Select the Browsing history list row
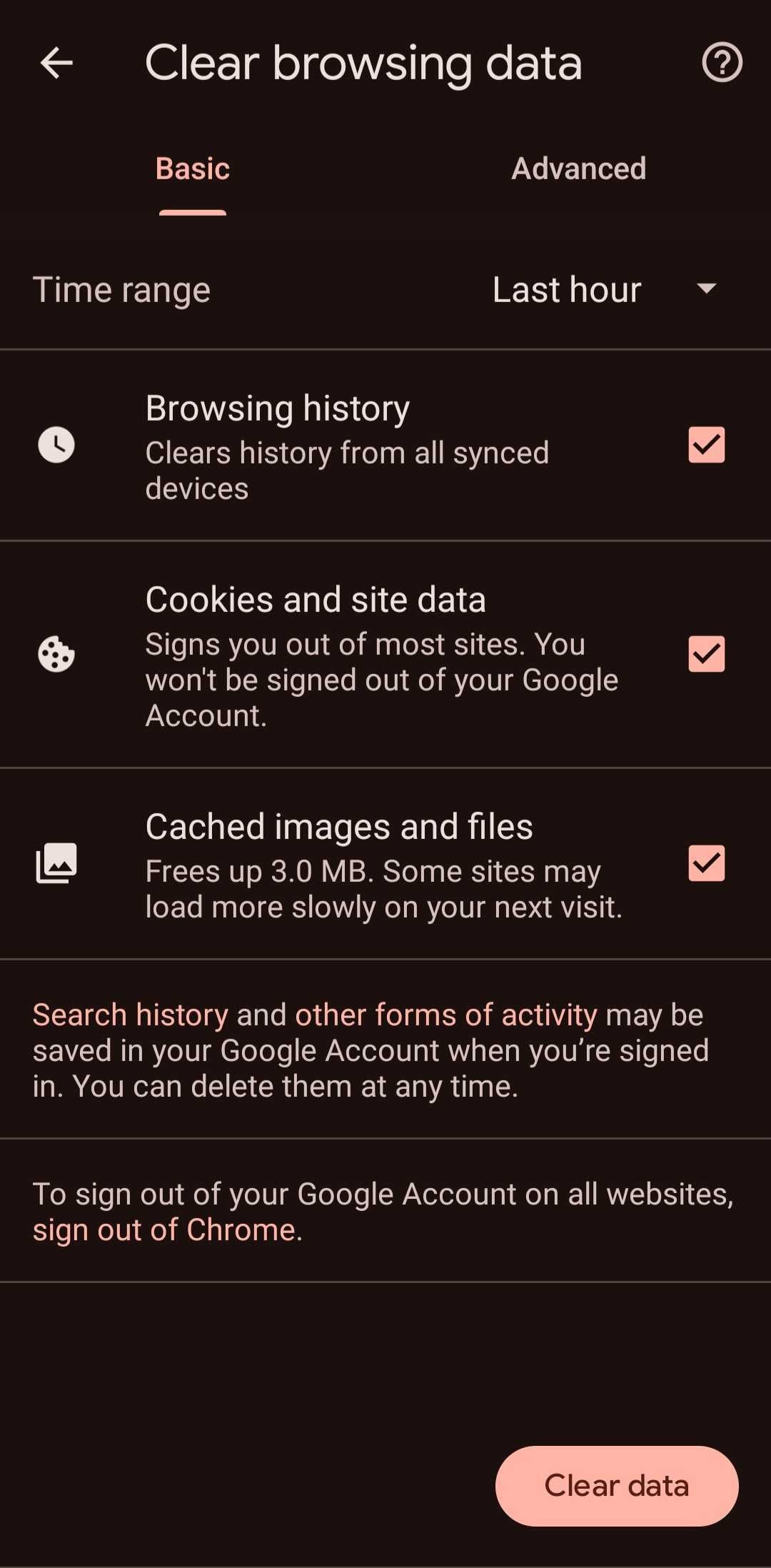Image resolution: width=771 pixels, height=1568 pixels. coord(385,445)
